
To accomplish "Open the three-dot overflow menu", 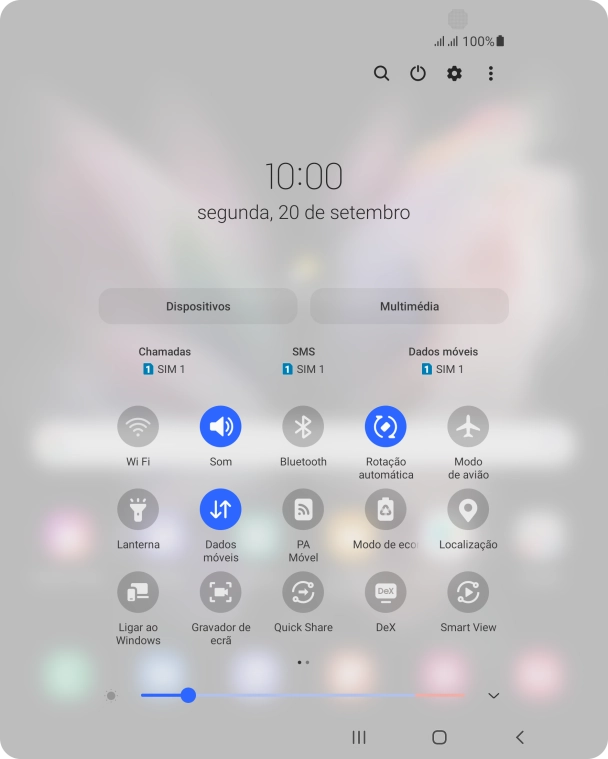I will [491, 74].
